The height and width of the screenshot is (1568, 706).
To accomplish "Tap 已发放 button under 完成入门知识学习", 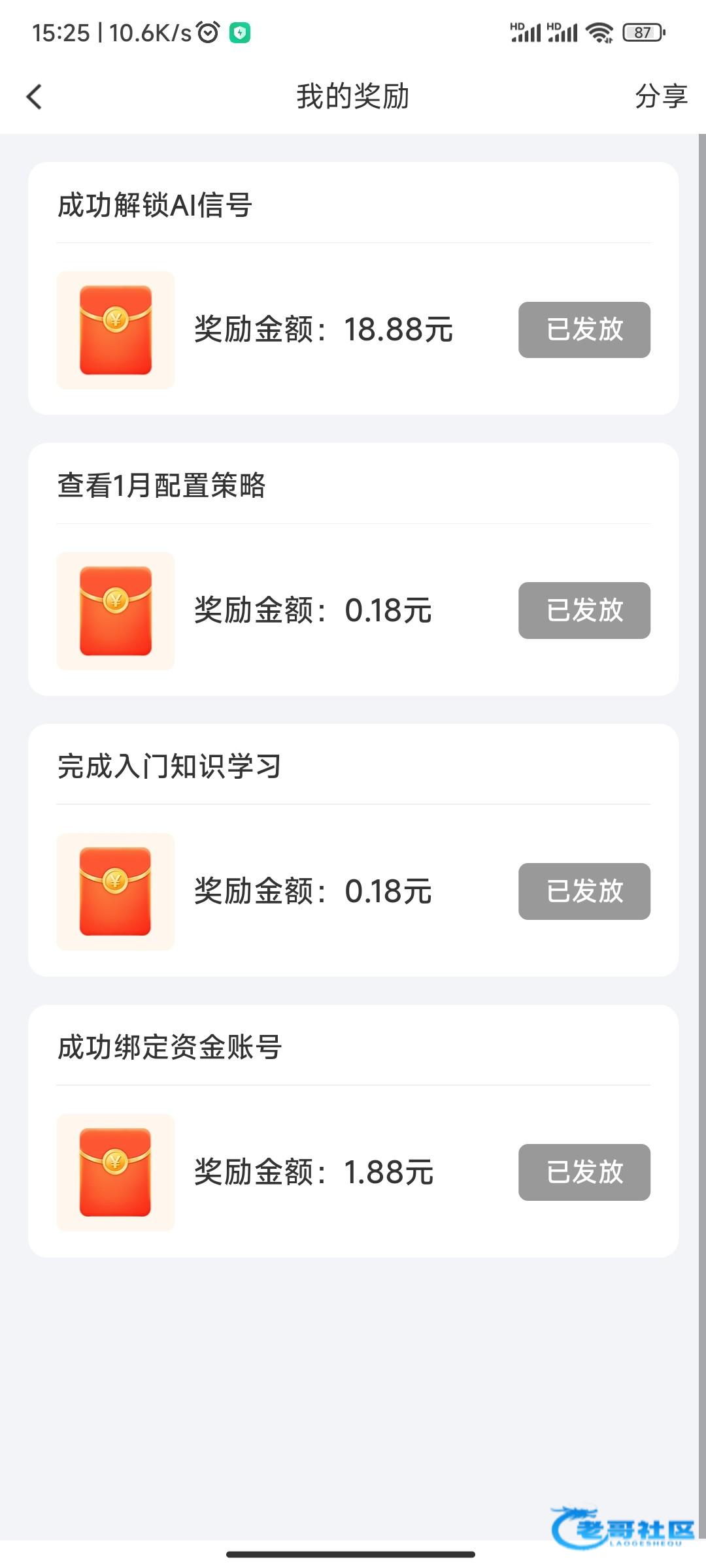I will click(584, 891).
